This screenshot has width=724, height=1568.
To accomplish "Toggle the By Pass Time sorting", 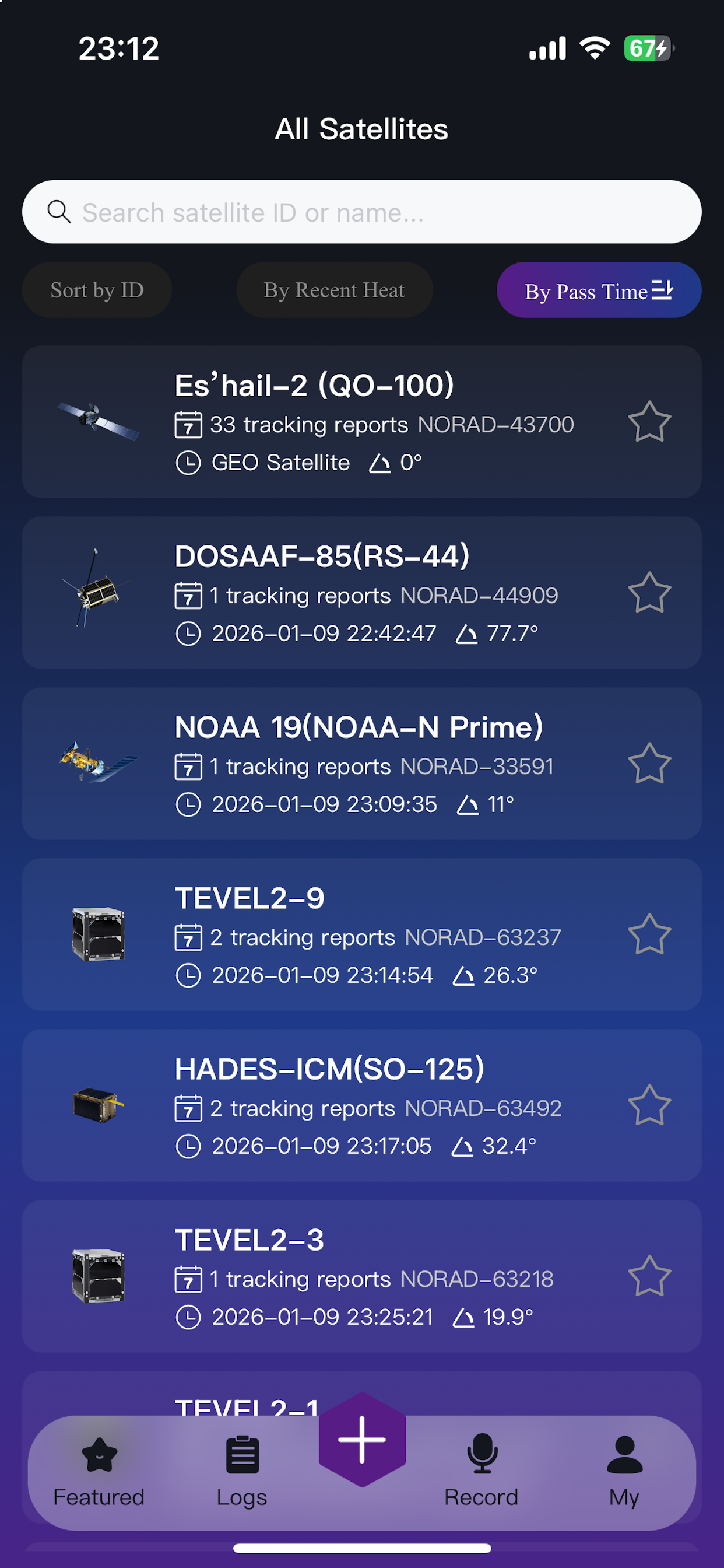I will [x=599, y=290].
